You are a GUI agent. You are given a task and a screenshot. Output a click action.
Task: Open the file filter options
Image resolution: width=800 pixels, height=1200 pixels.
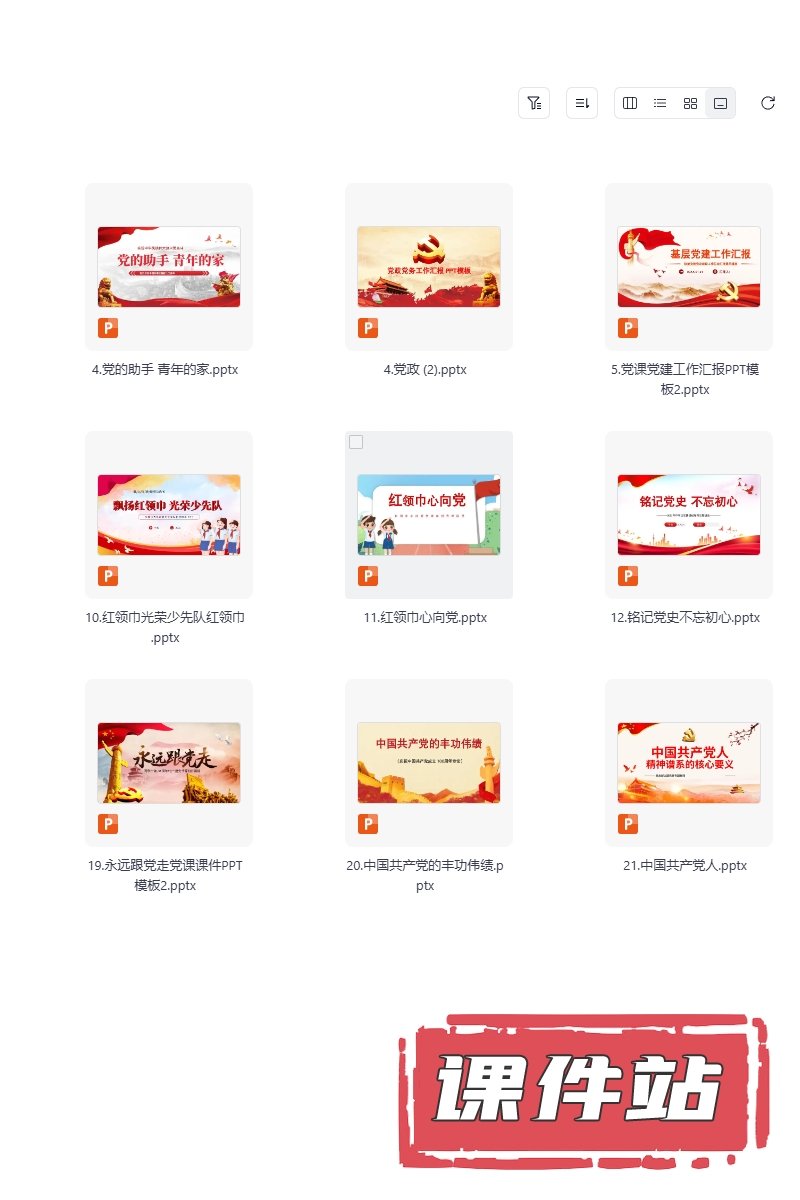pos(534,103)
